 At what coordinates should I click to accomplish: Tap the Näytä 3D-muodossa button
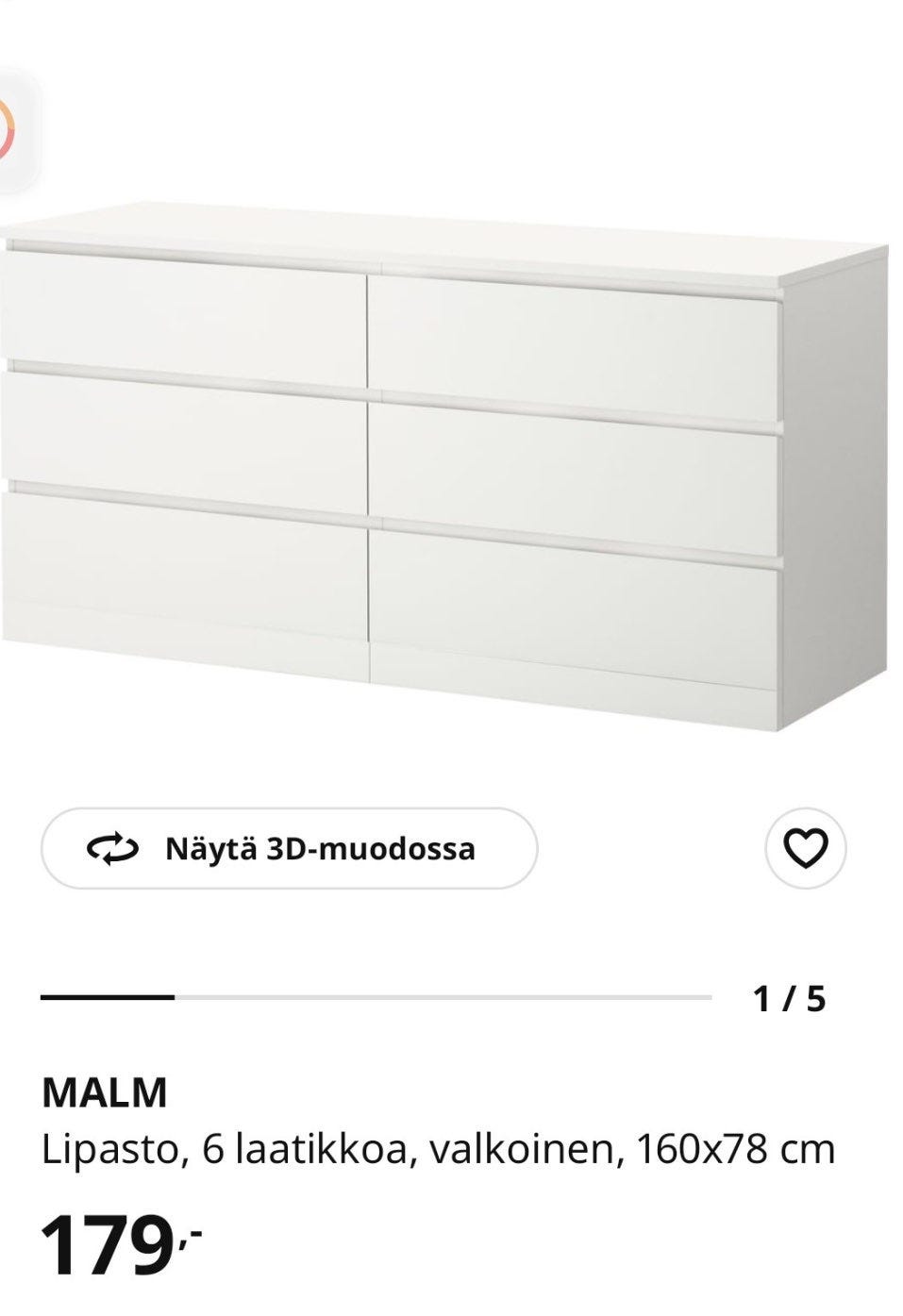289,849
